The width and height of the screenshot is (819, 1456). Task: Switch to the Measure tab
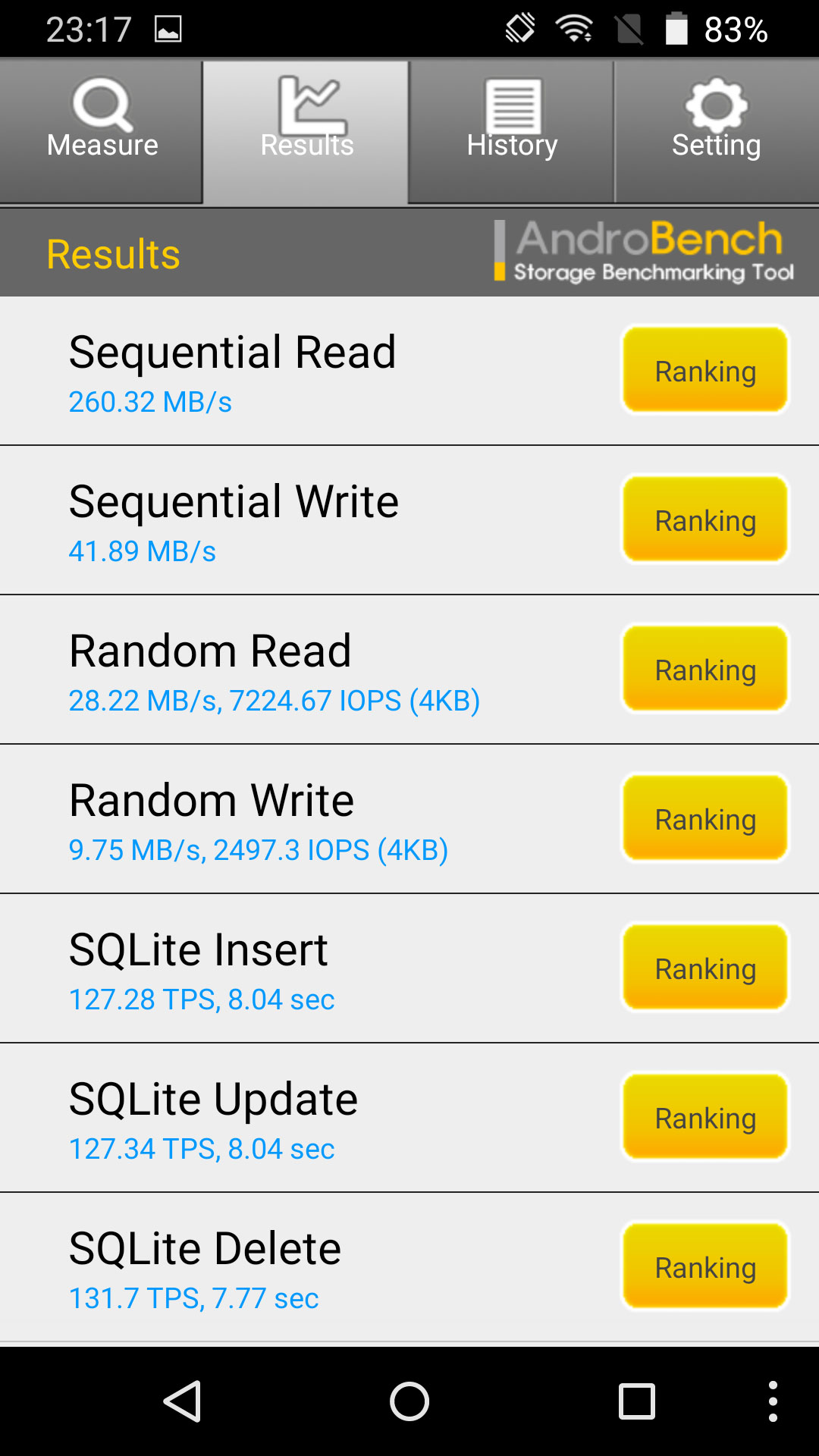click(x=102, y=132)
